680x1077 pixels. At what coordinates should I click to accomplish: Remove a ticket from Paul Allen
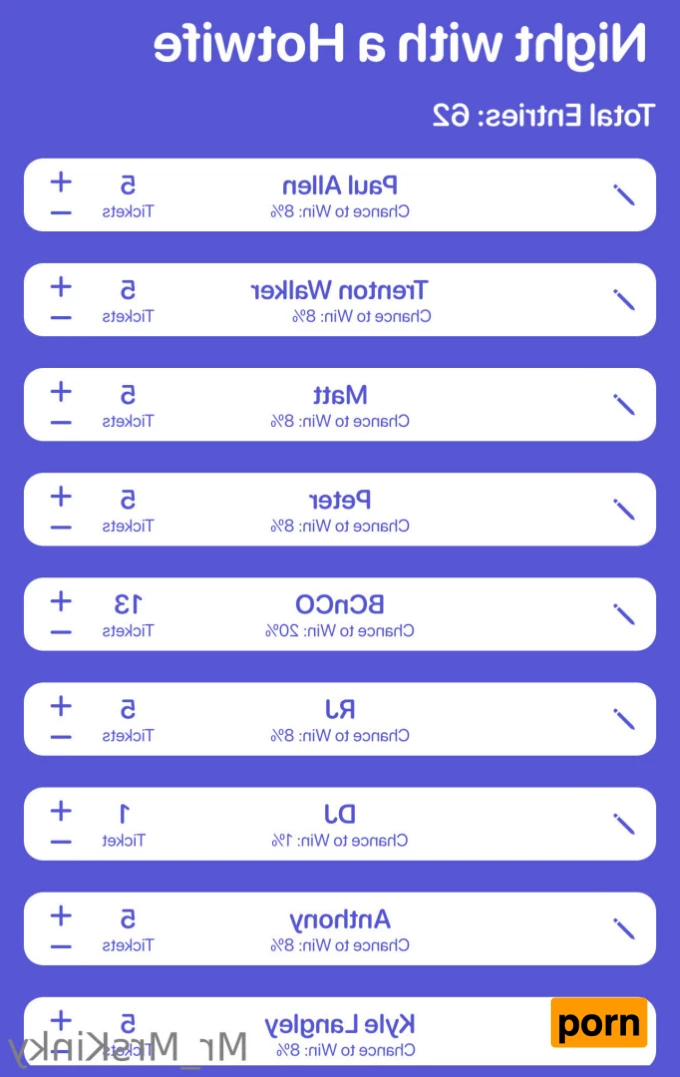tap(61, 212)
